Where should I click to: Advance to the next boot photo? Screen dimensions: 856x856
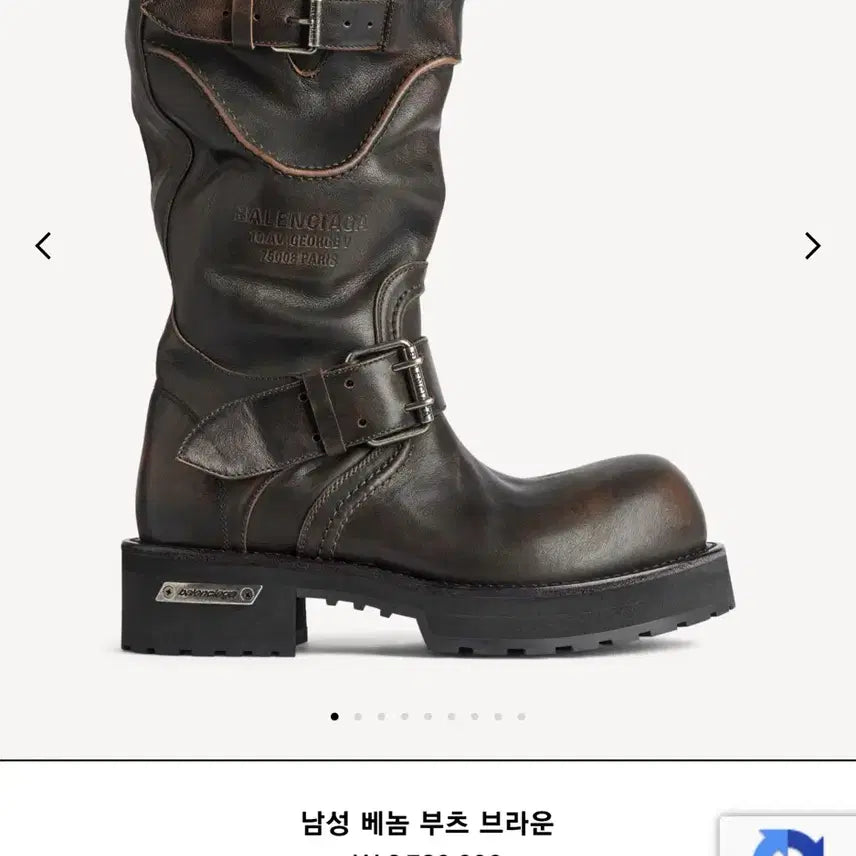812,246
